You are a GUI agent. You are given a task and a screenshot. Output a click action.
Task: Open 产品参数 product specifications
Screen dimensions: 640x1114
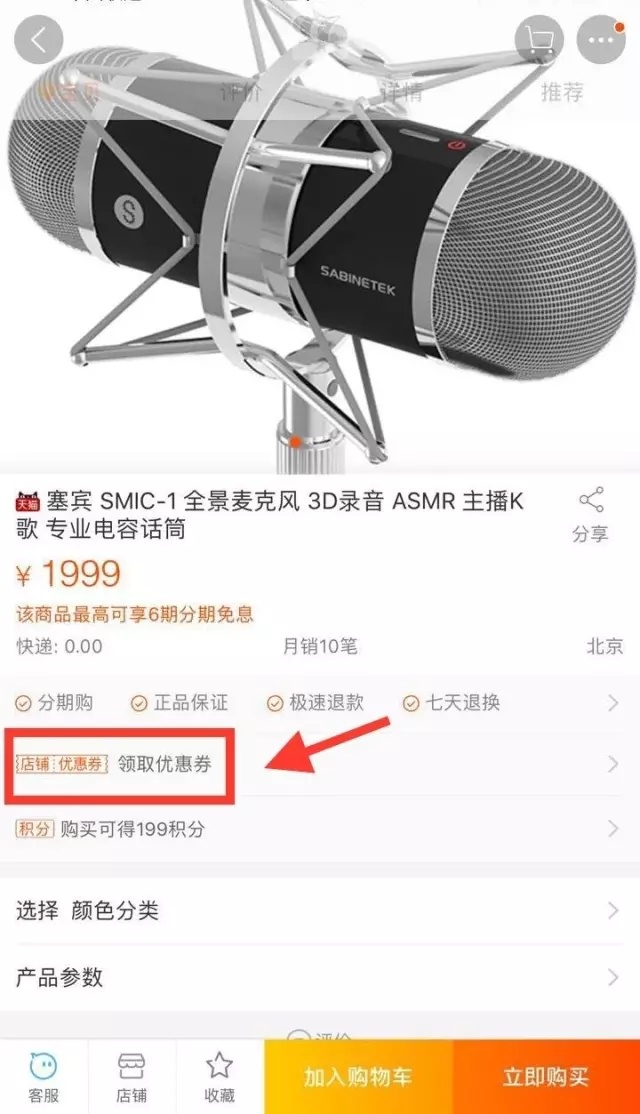click(x=320, y=978)
